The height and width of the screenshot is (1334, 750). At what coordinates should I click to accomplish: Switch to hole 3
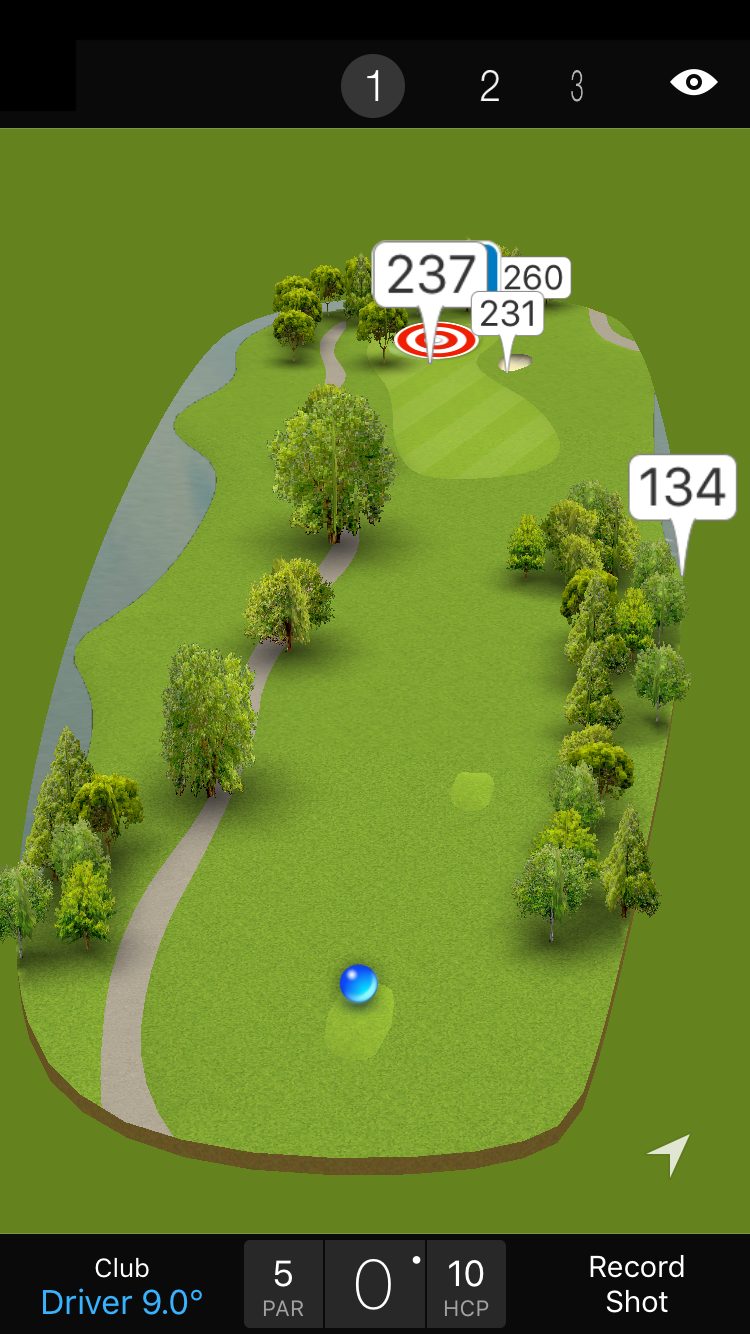click(577, 87)
